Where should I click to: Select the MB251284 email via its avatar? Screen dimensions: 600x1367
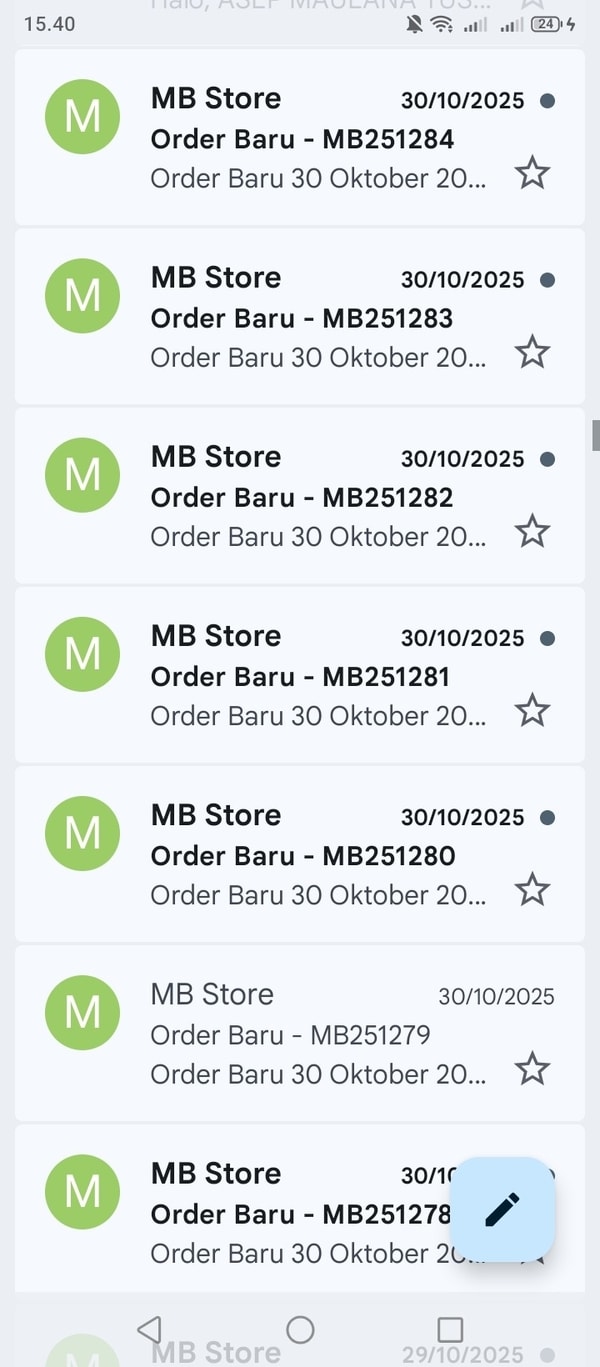coord(82,117)
